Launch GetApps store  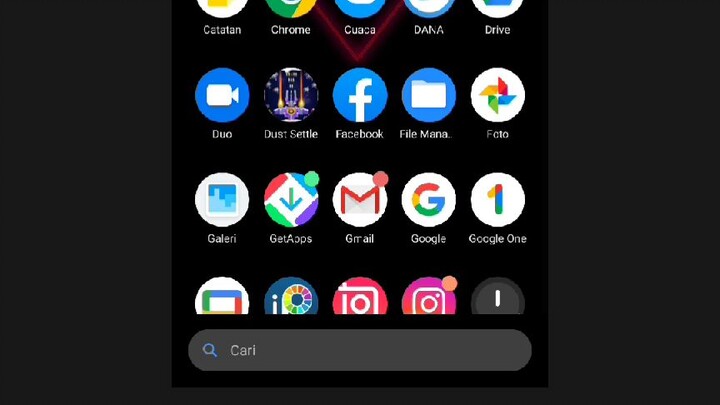(291, 200)
